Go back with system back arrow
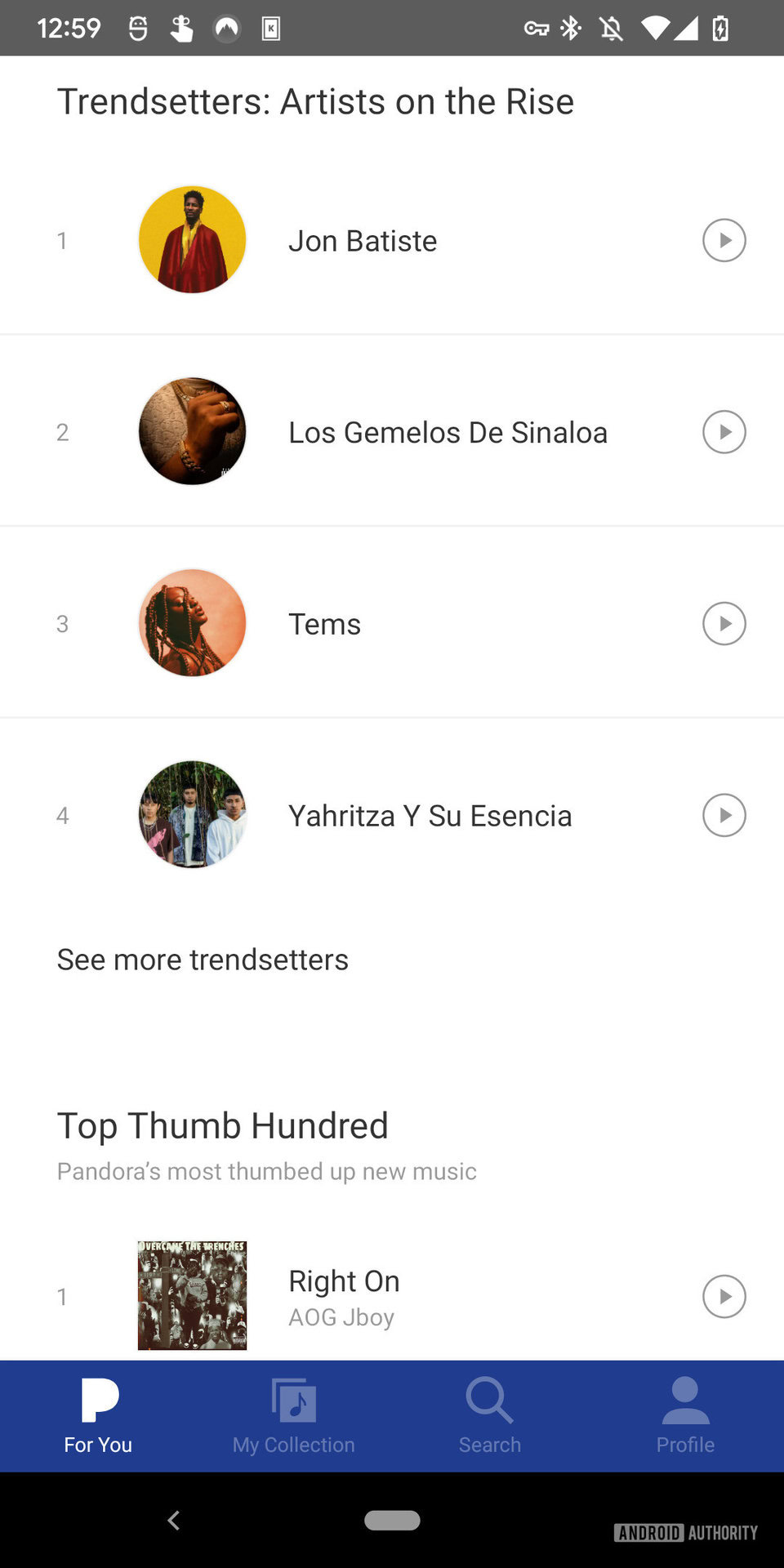Image resolution: width=784 pixels, height=1568 pixels. tap(173, 1520)
